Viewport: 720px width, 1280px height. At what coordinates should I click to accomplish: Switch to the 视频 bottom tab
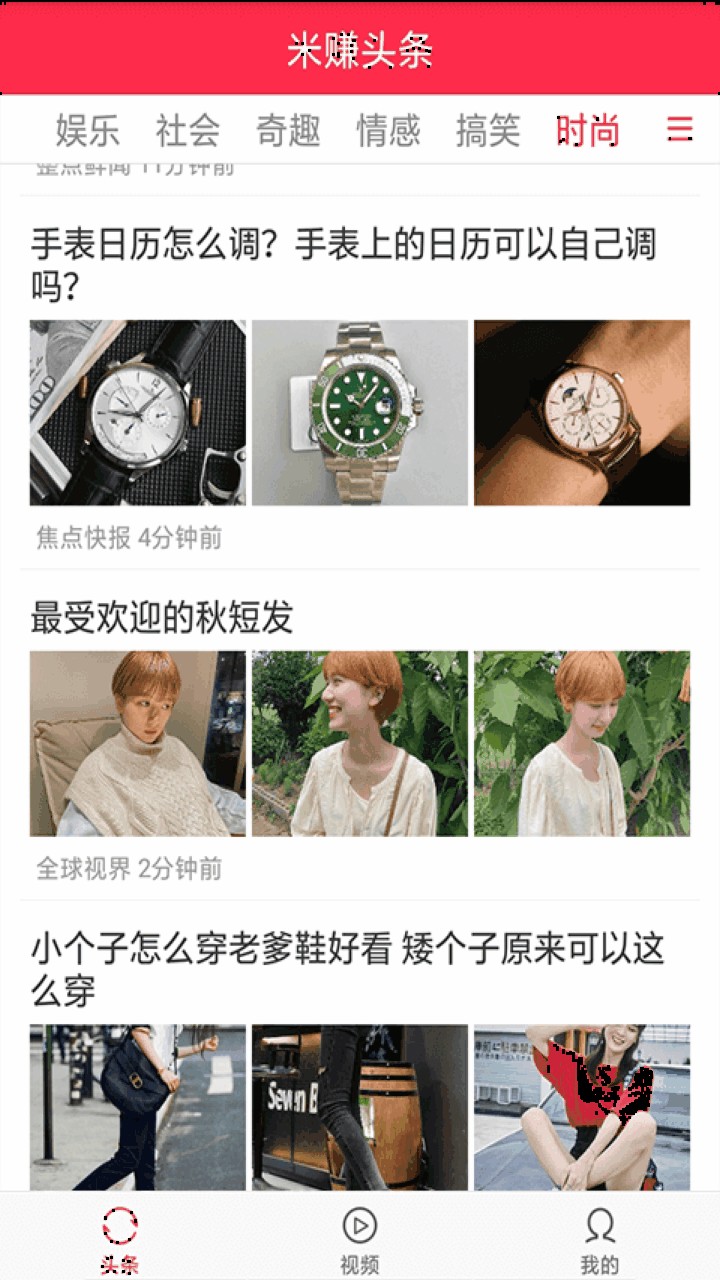tap(360, 1238)
